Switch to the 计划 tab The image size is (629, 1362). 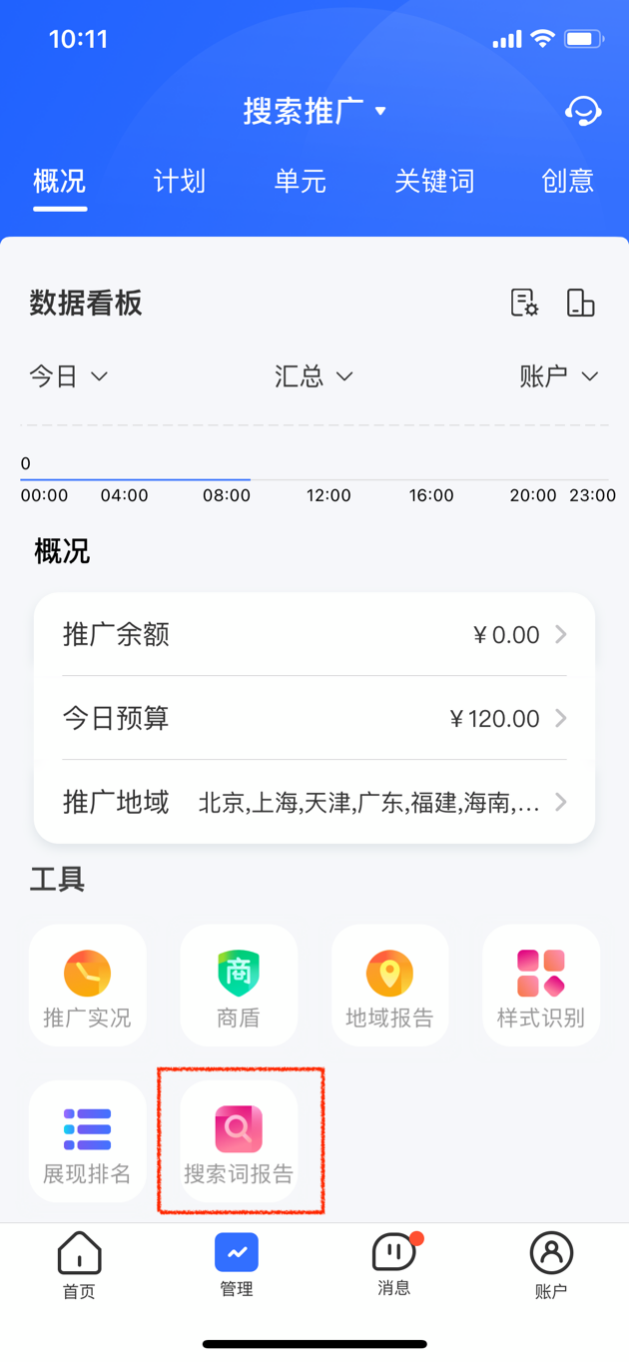[179, 181]
